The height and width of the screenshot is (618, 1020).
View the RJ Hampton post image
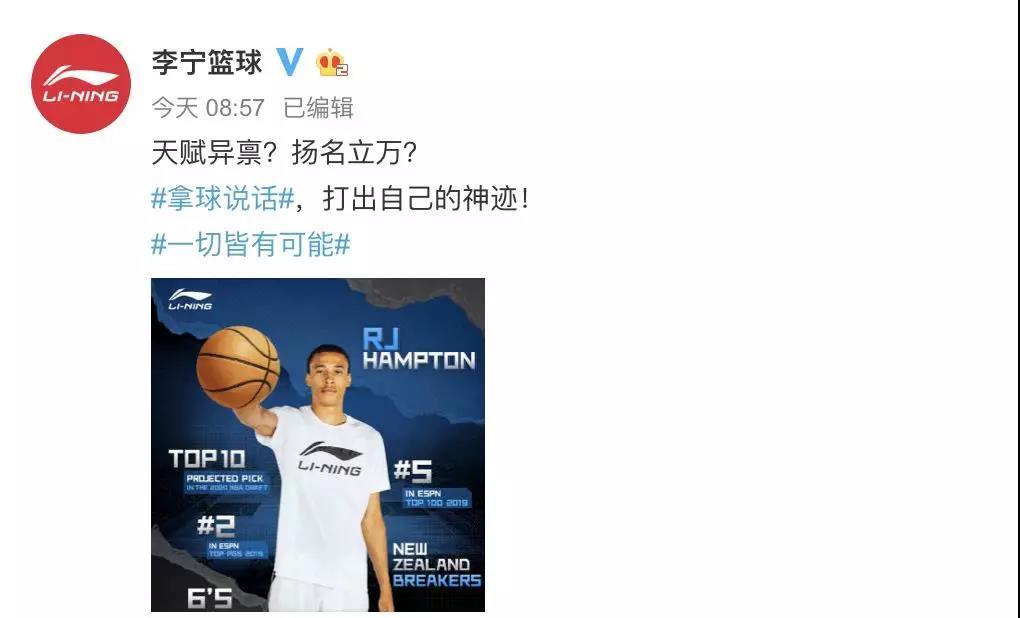[x=317, y=444]
